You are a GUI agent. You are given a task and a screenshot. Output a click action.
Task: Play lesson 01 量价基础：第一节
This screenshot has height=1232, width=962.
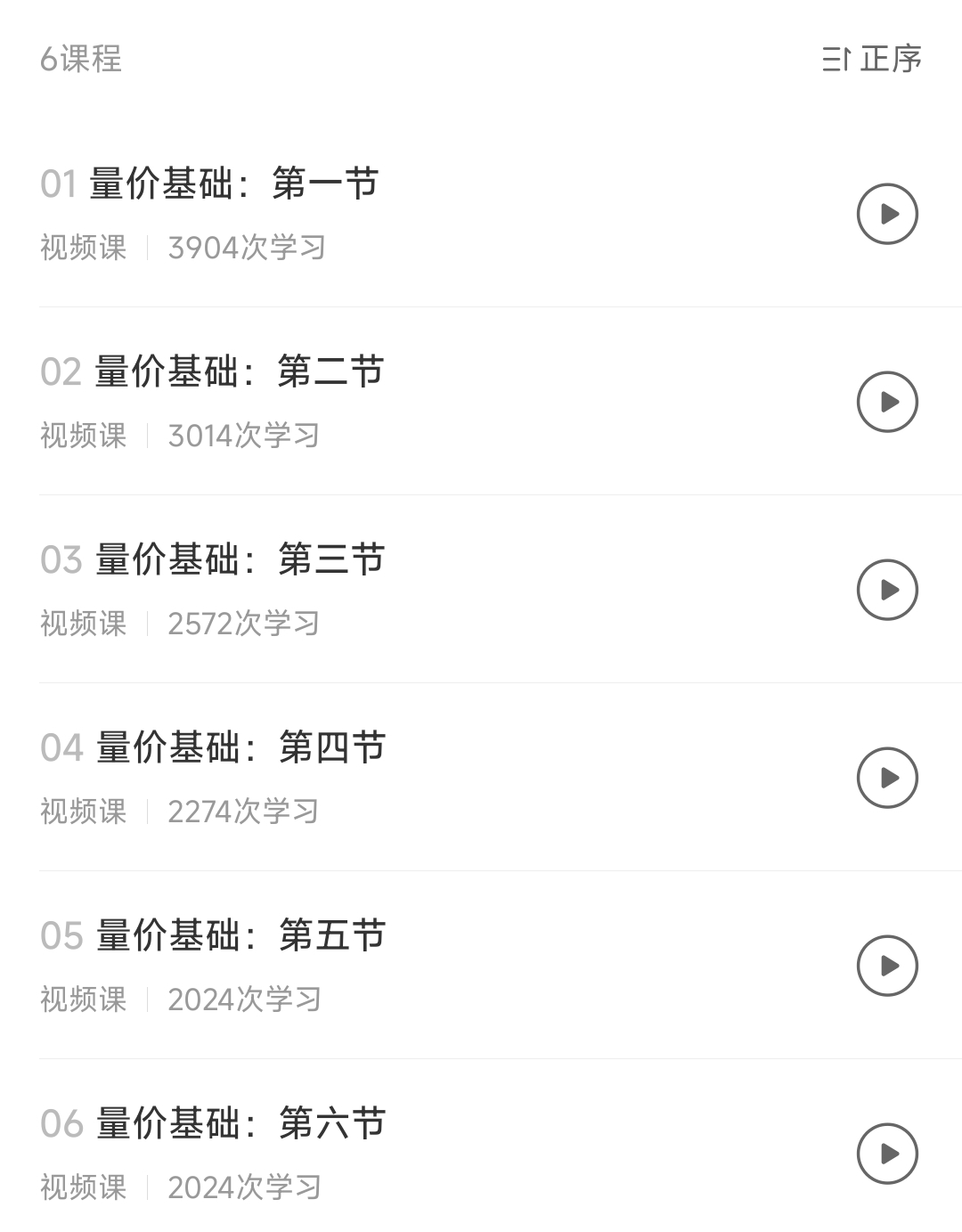click(x=887, y=214)
